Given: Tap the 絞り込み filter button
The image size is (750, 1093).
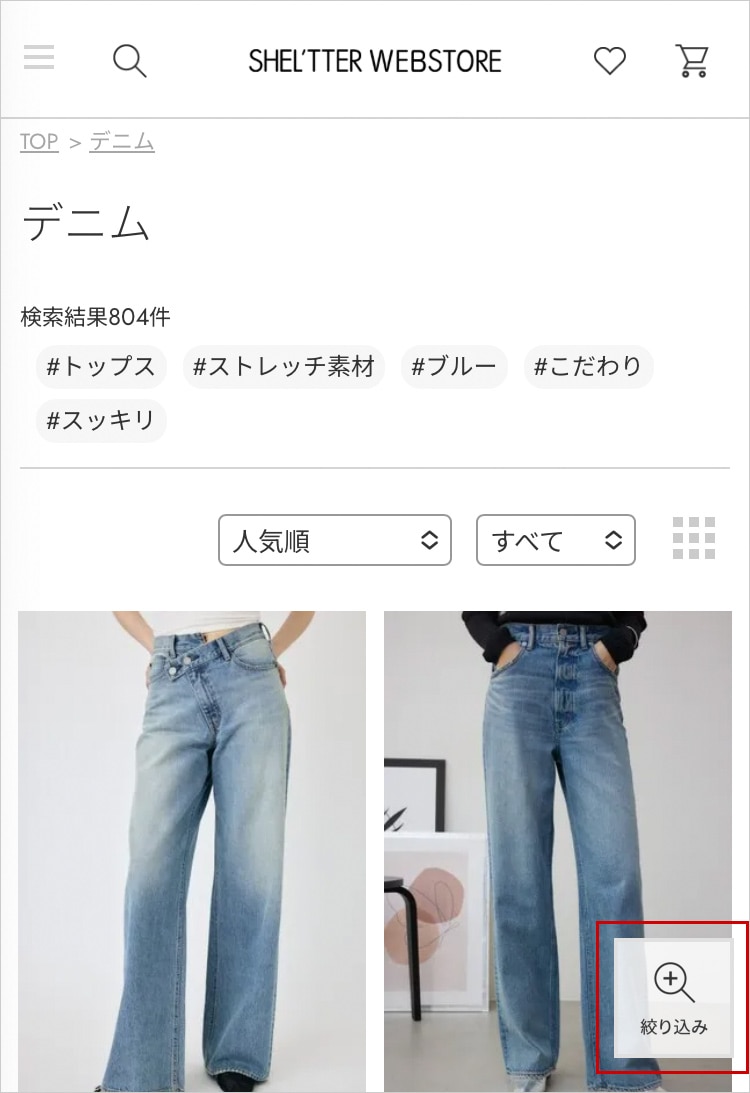Looking at the screenshot, I should point(673,998).
